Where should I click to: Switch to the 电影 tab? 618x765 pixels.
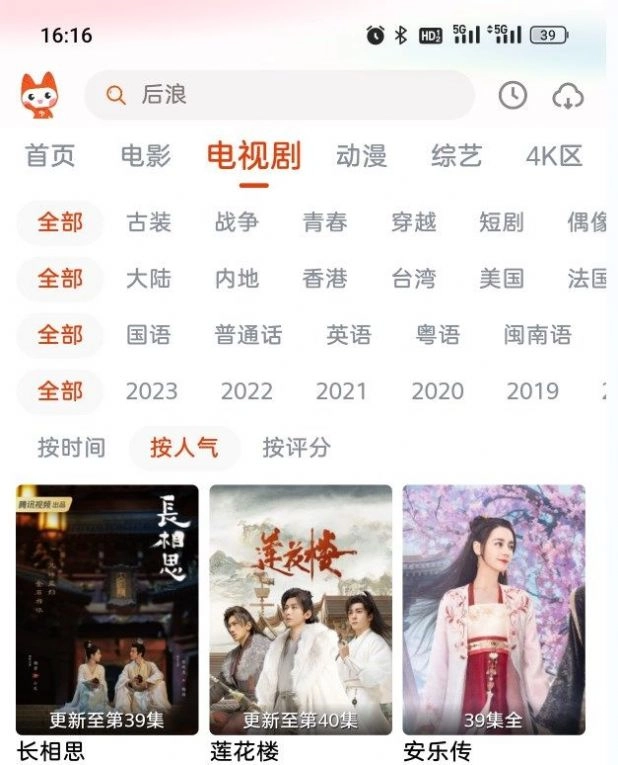146,156
